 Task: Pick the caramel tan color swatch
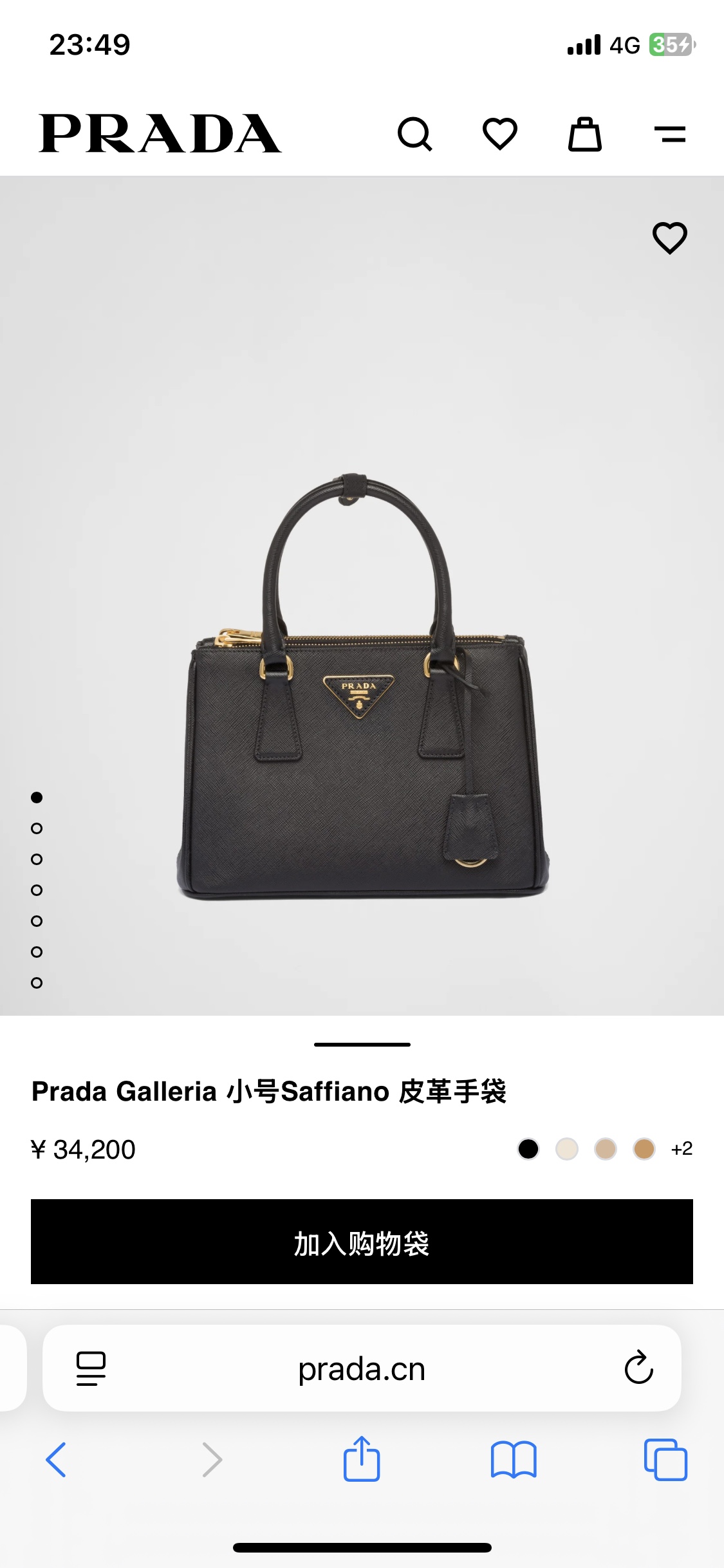tap(644, 1149)
